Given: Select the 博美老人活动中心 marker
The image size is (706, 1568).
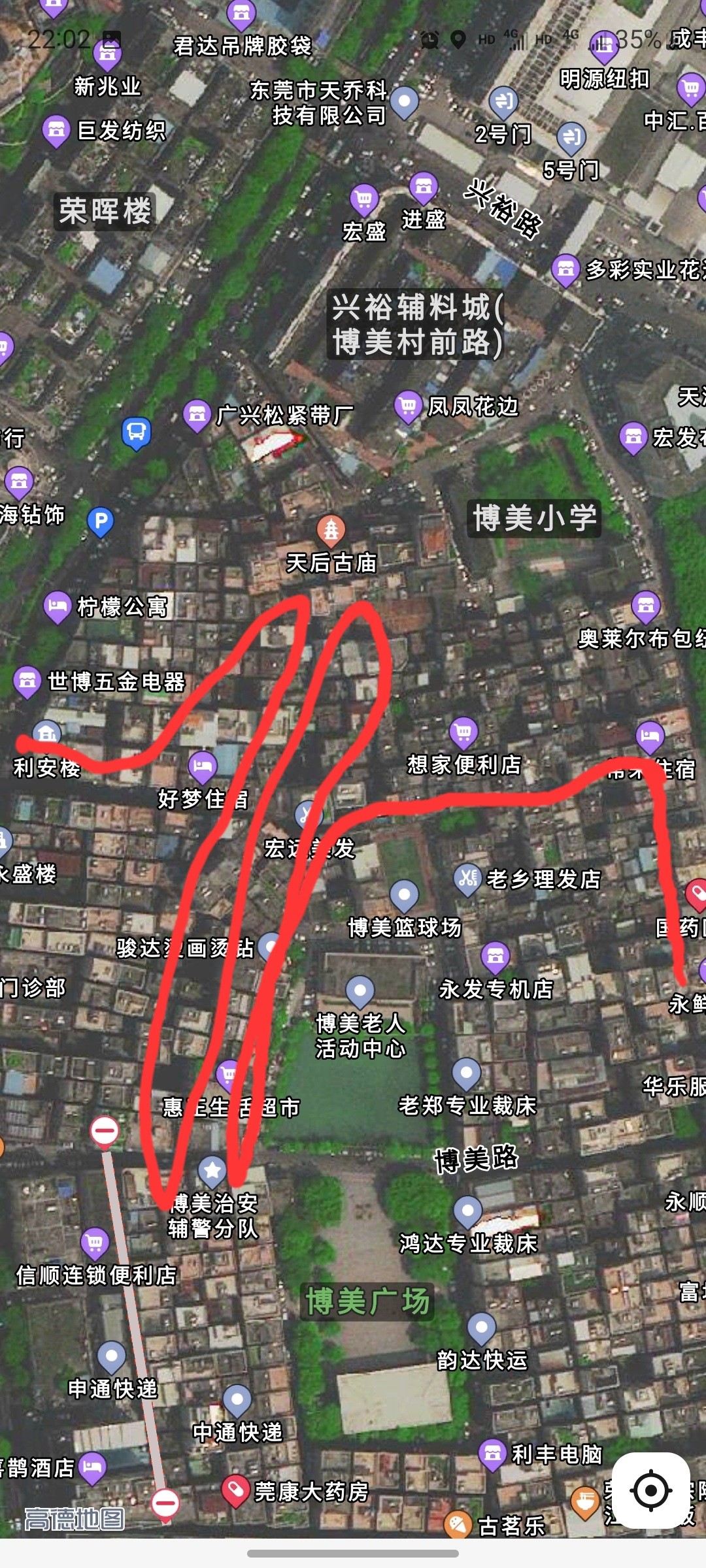Looking at the screenshot, I should point(360,991).
